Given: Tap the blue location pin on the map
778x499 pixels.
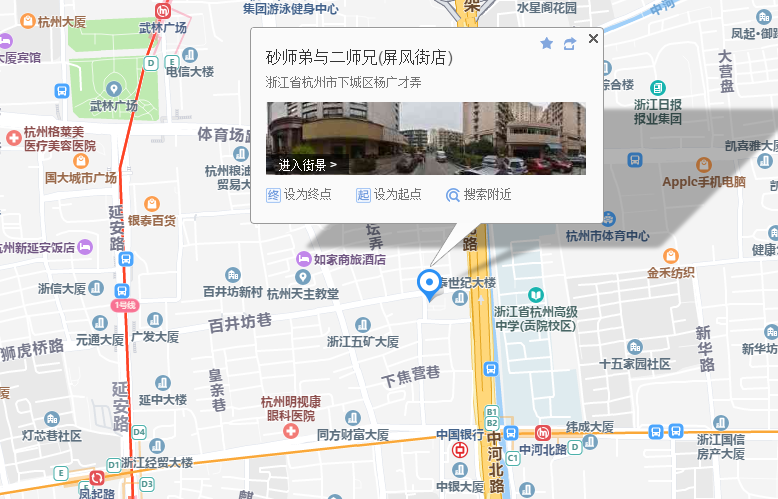Looking at the screenshot, I should coord(429,283).
